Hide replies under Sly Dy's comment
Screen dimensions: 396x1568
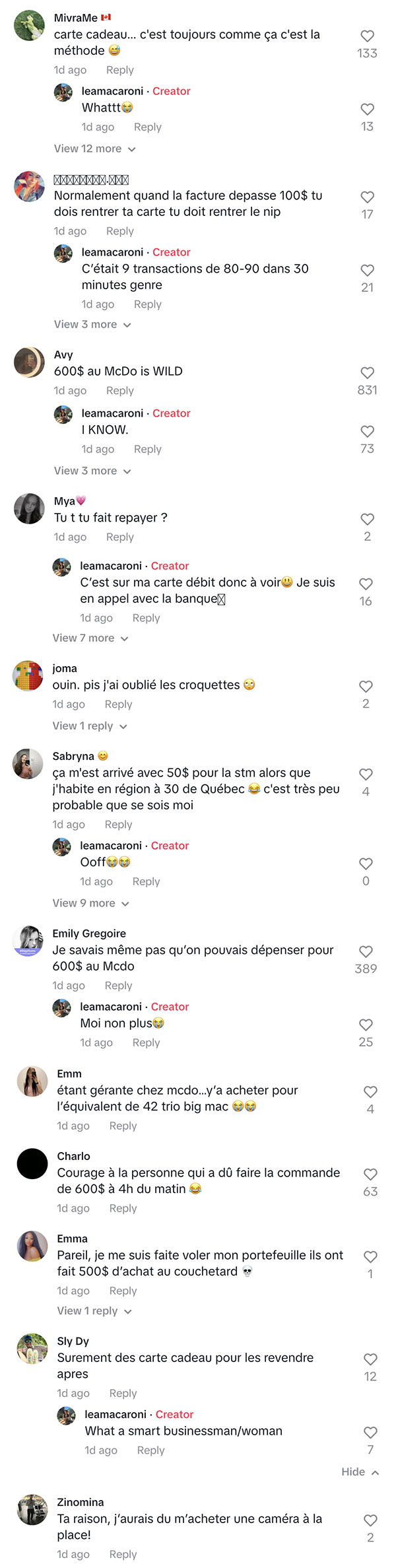click(x=360, y=1472)
